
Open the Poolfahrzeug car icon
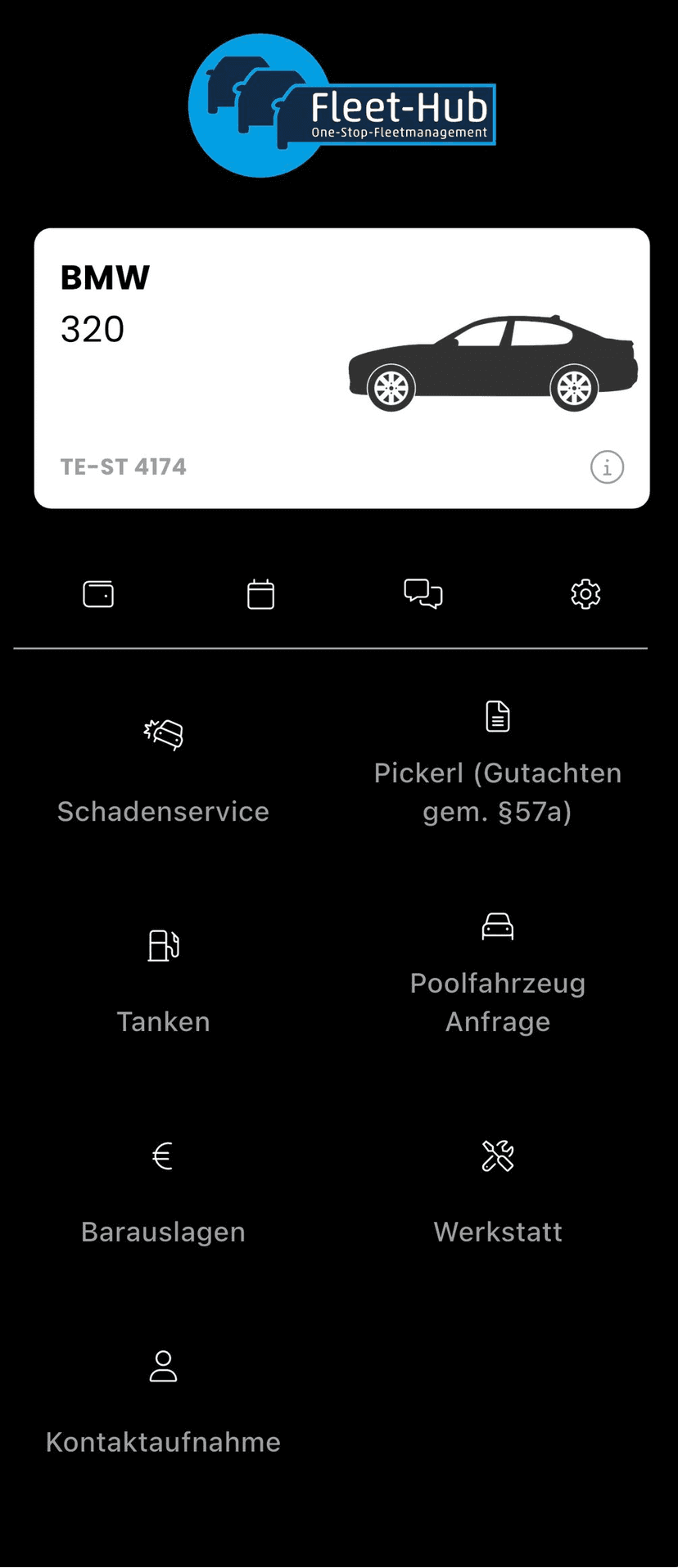(x=498, y=926)
